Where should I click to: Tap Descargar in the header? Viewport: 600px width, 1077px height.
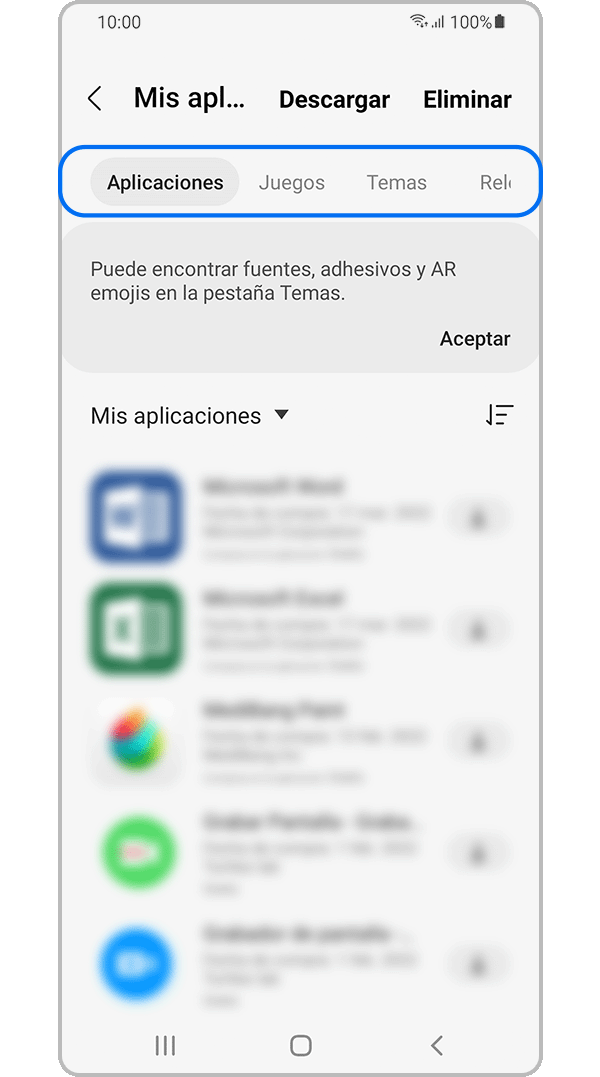click(x=334, y=99)
